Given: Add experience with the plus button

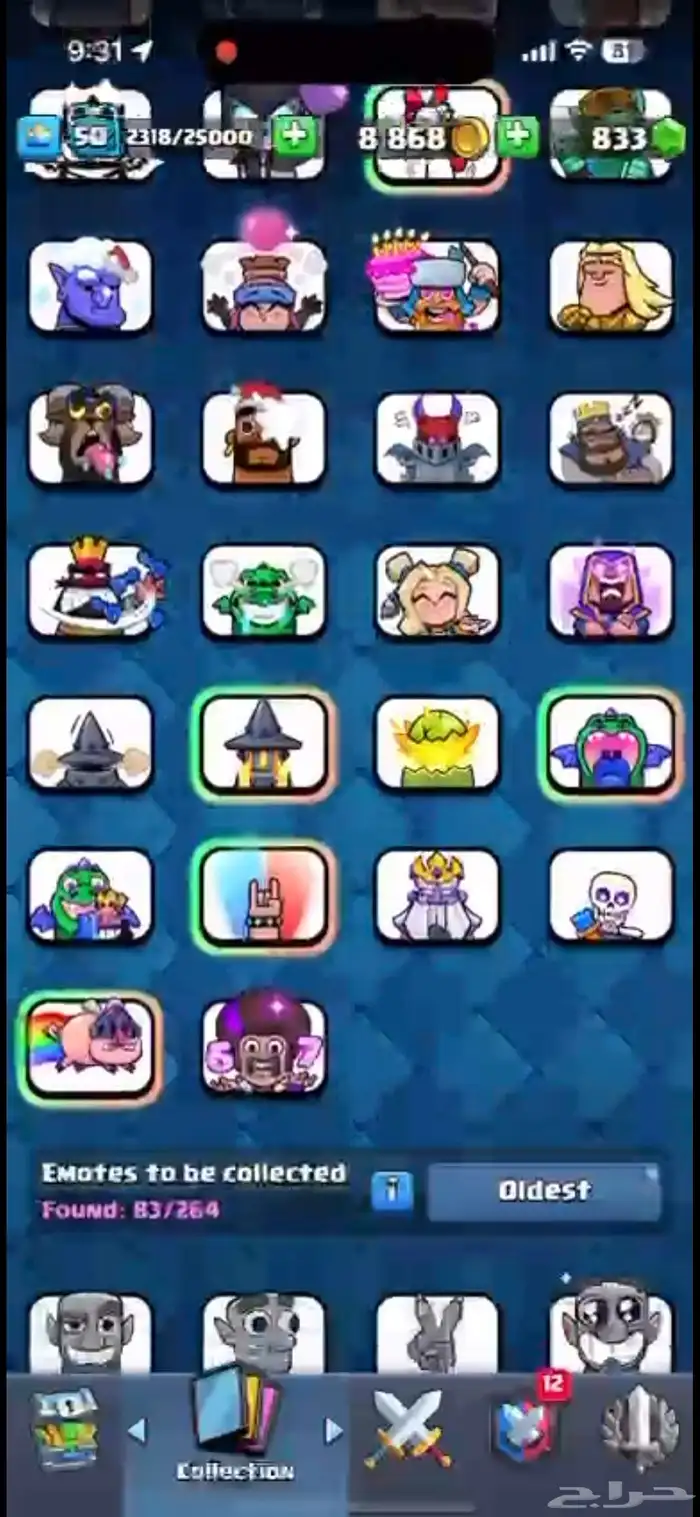Looking at the screenshot, I should click(x=293, y=136).
